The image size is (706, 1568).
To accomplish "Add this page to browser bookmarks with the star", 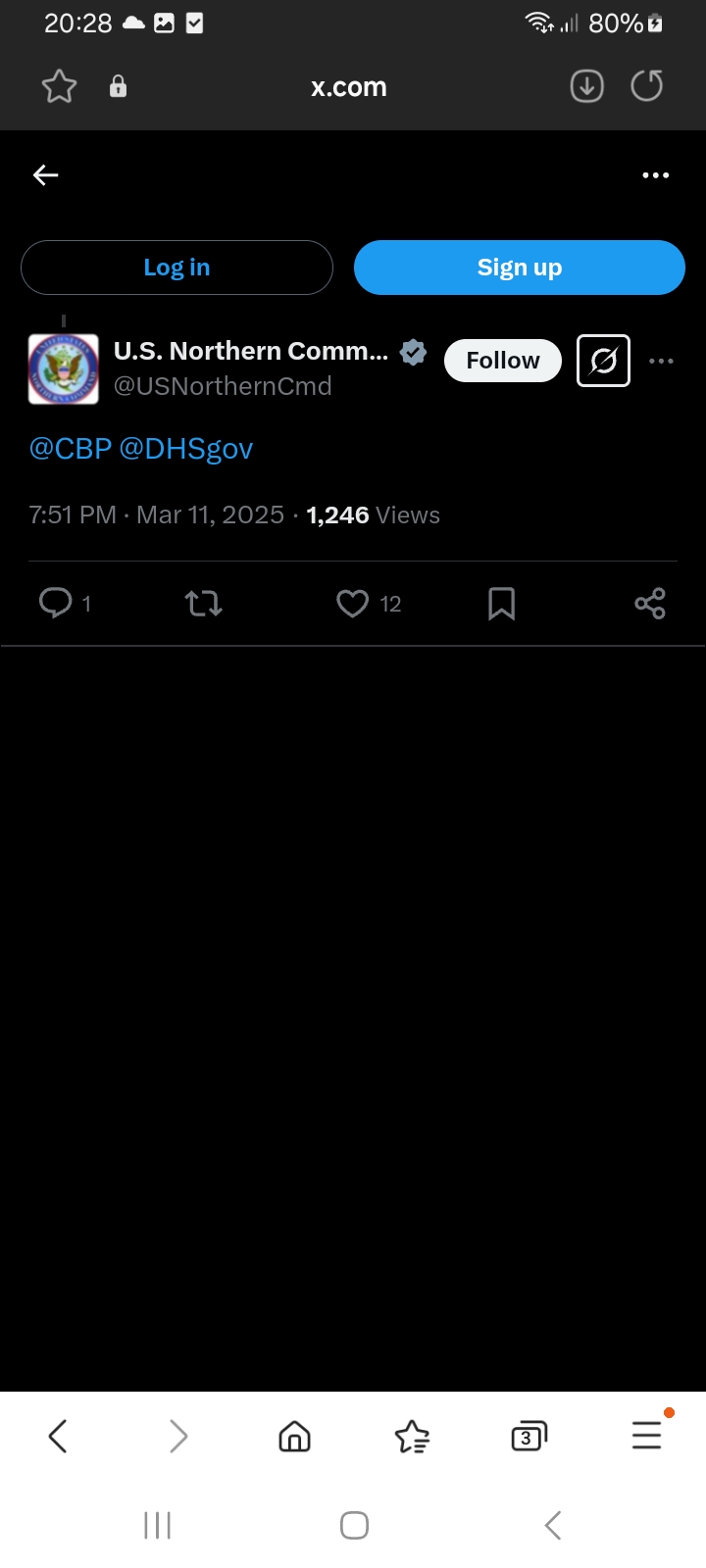I will click(x=59, y=86).
